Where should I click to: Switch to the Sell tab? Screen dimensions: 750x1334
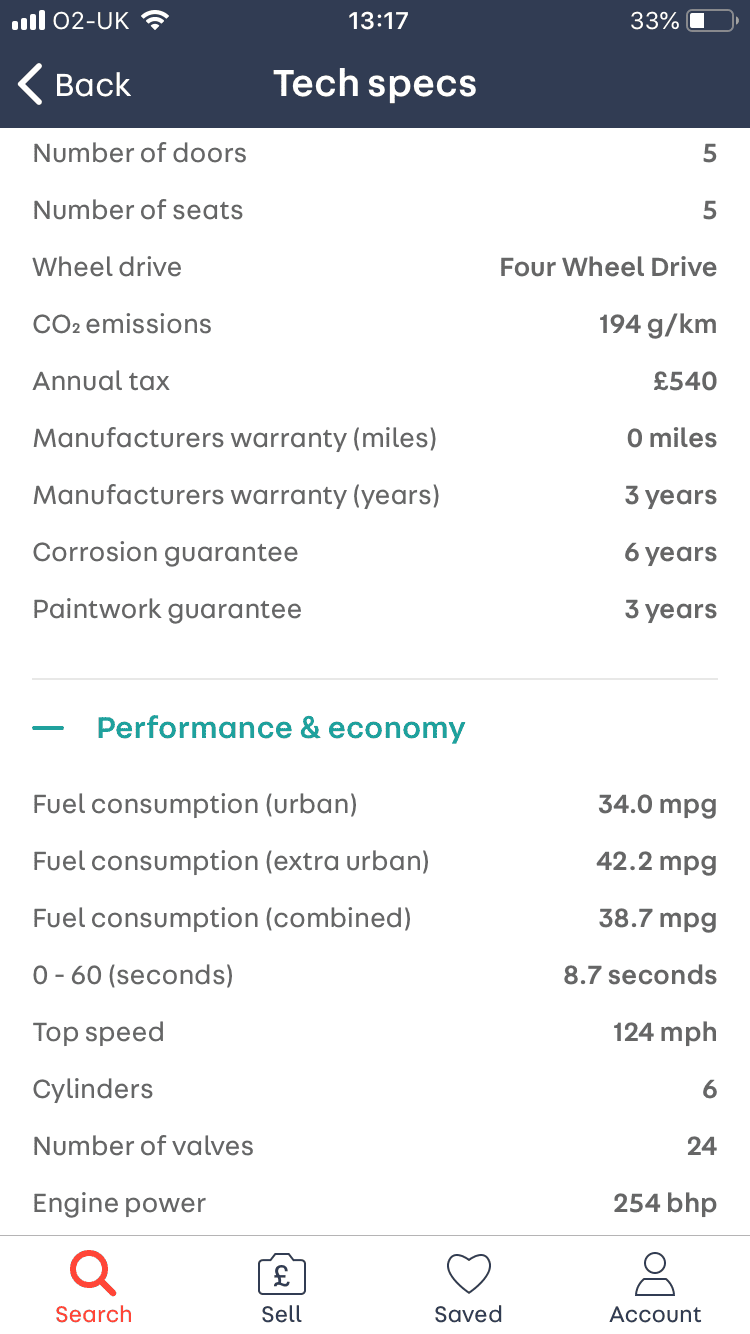(x=281, y=1288)
